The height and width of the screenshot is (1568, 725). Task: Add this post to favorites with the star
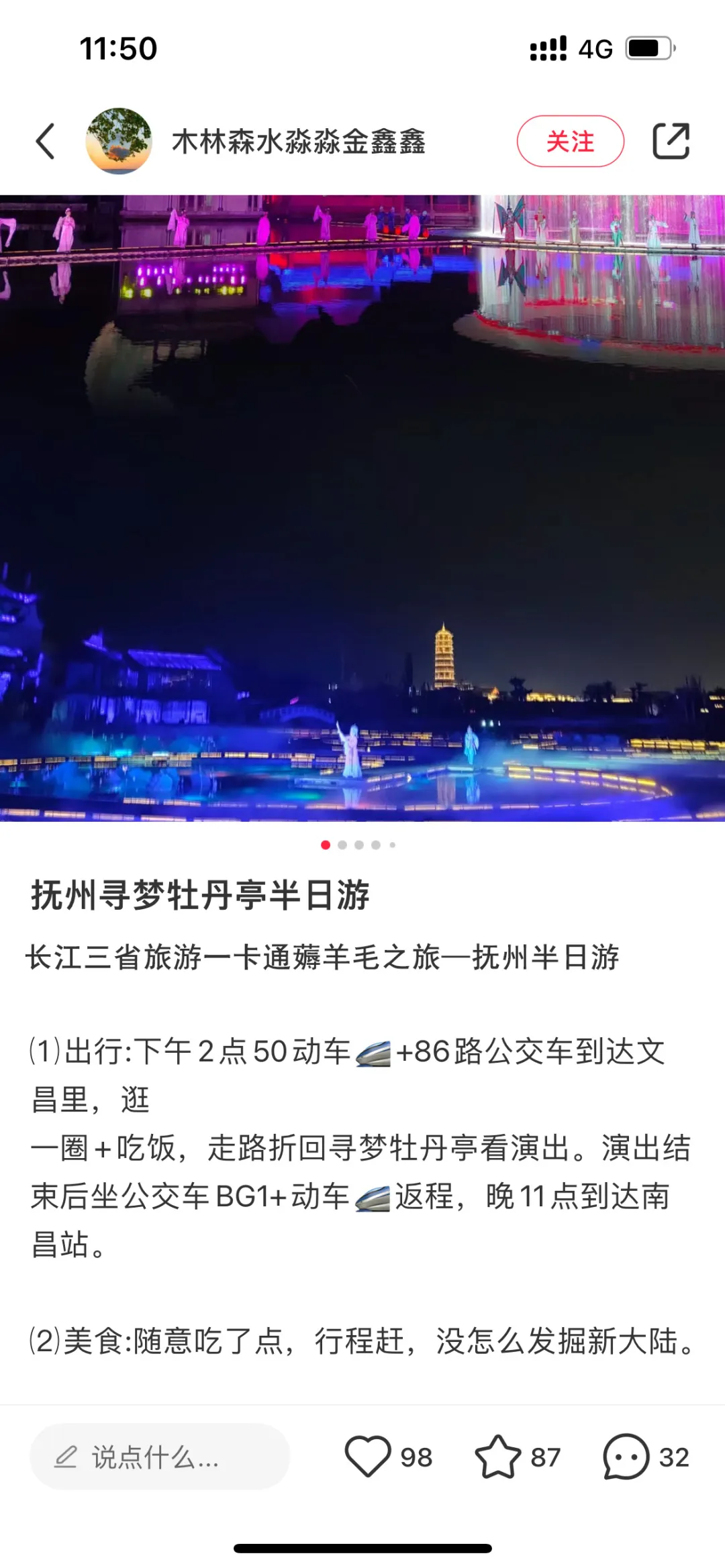pos(497,1457)
